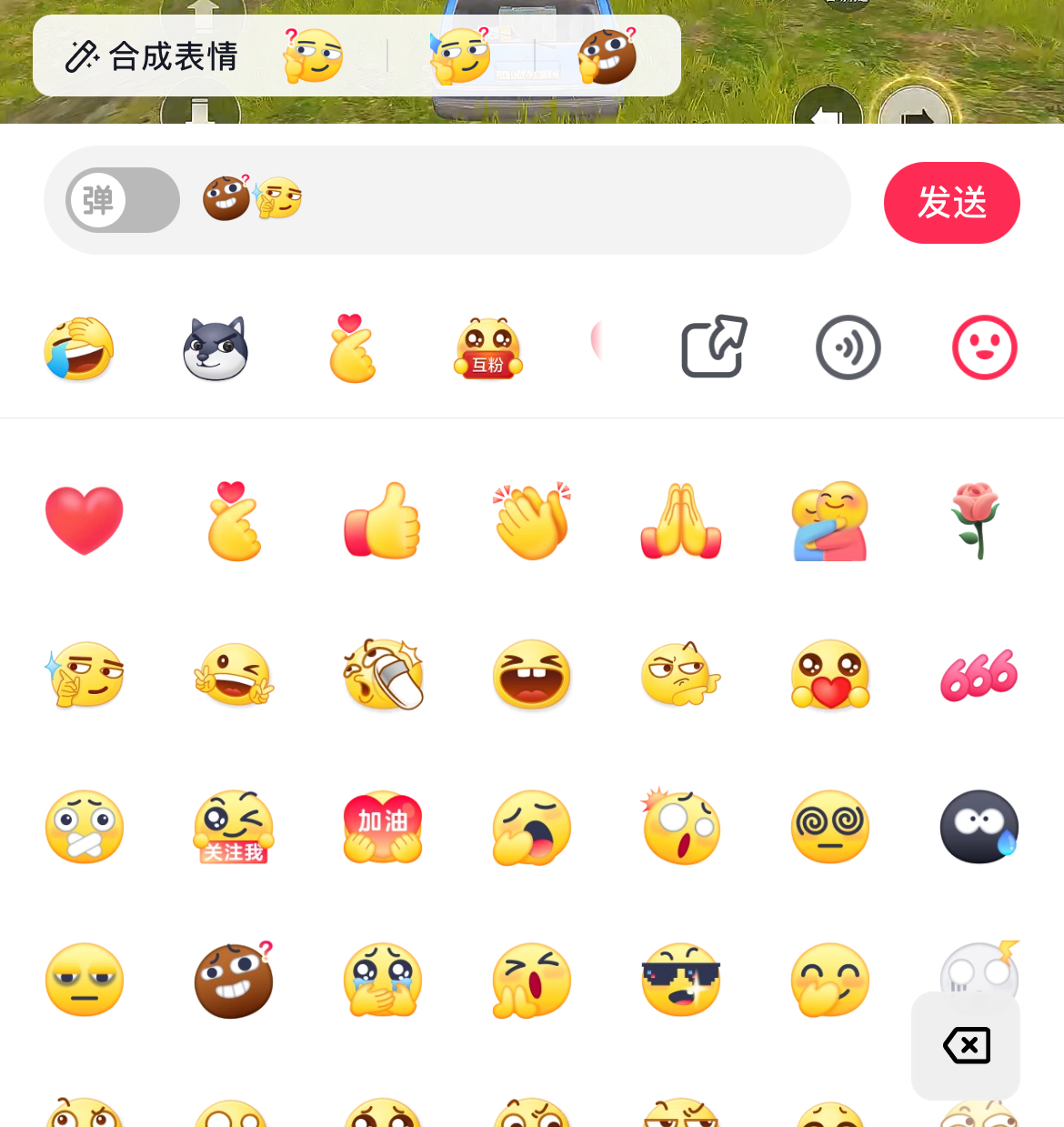Insert the rose emoji
This screenshot has width=1064, height=1127.
(x=979, y=520)
